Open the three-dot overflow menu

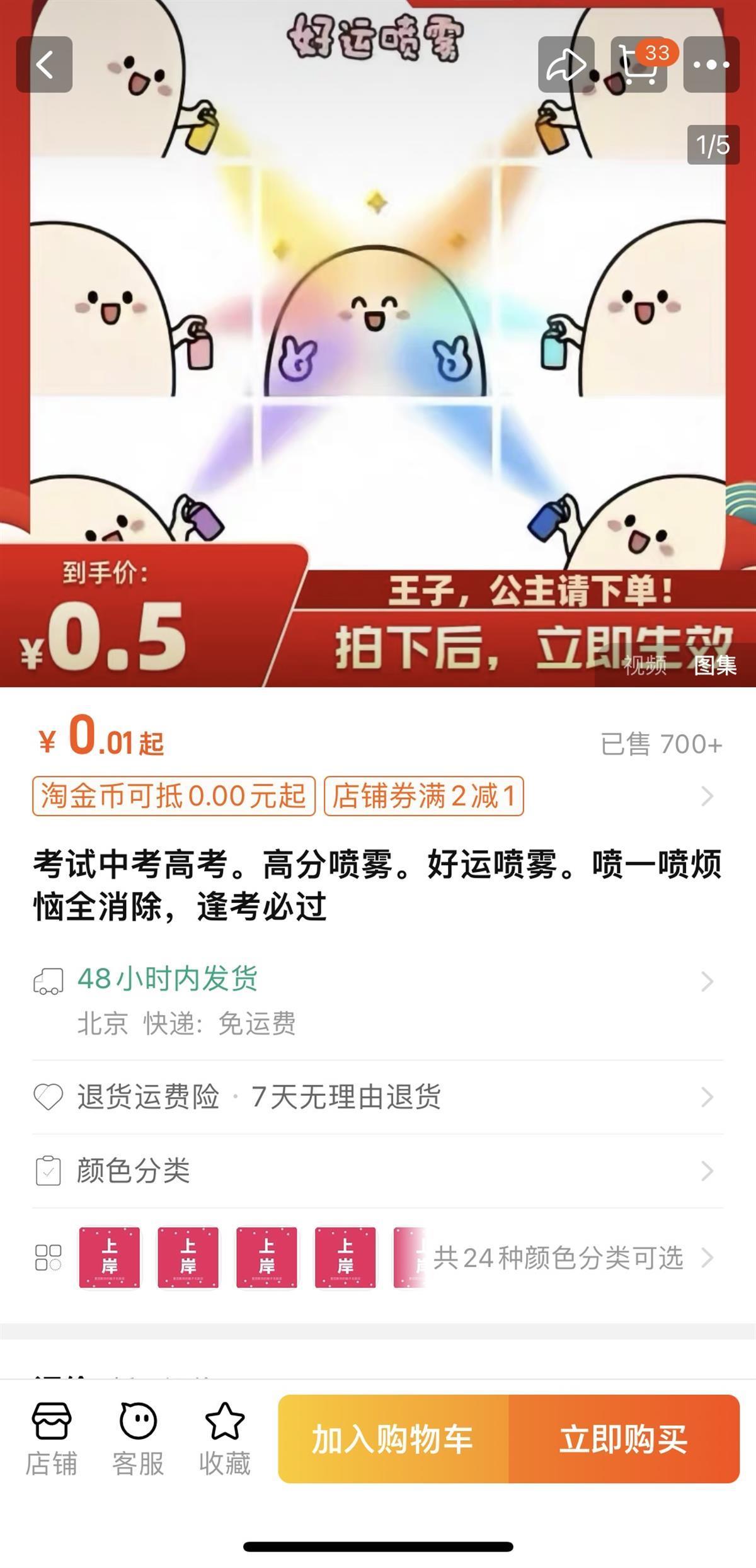pos(711,65)
